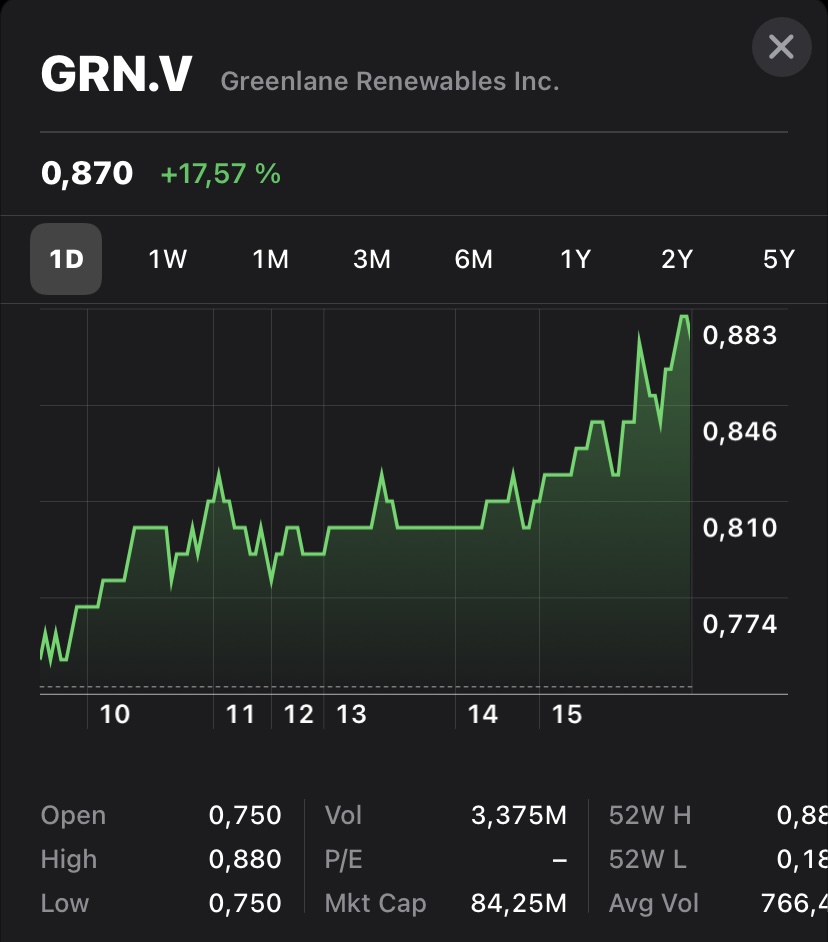Switch chart to the 3M range
Image resolution: width=828 pixels, height=942 pixels.
pyautogui.click(x=372, y=259)
